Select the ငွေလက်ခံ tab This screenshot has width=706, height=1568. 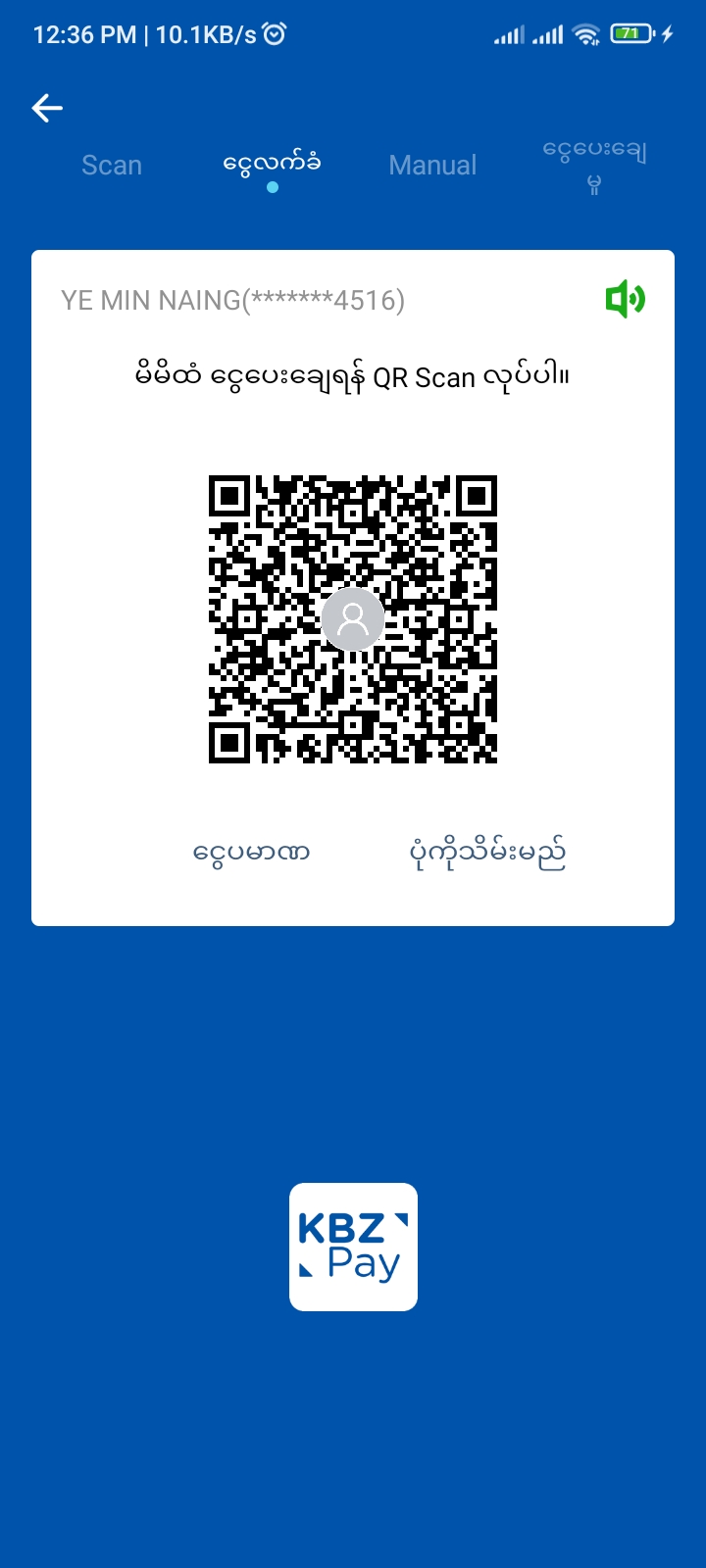pyautogui.click(x=272, y=164)
